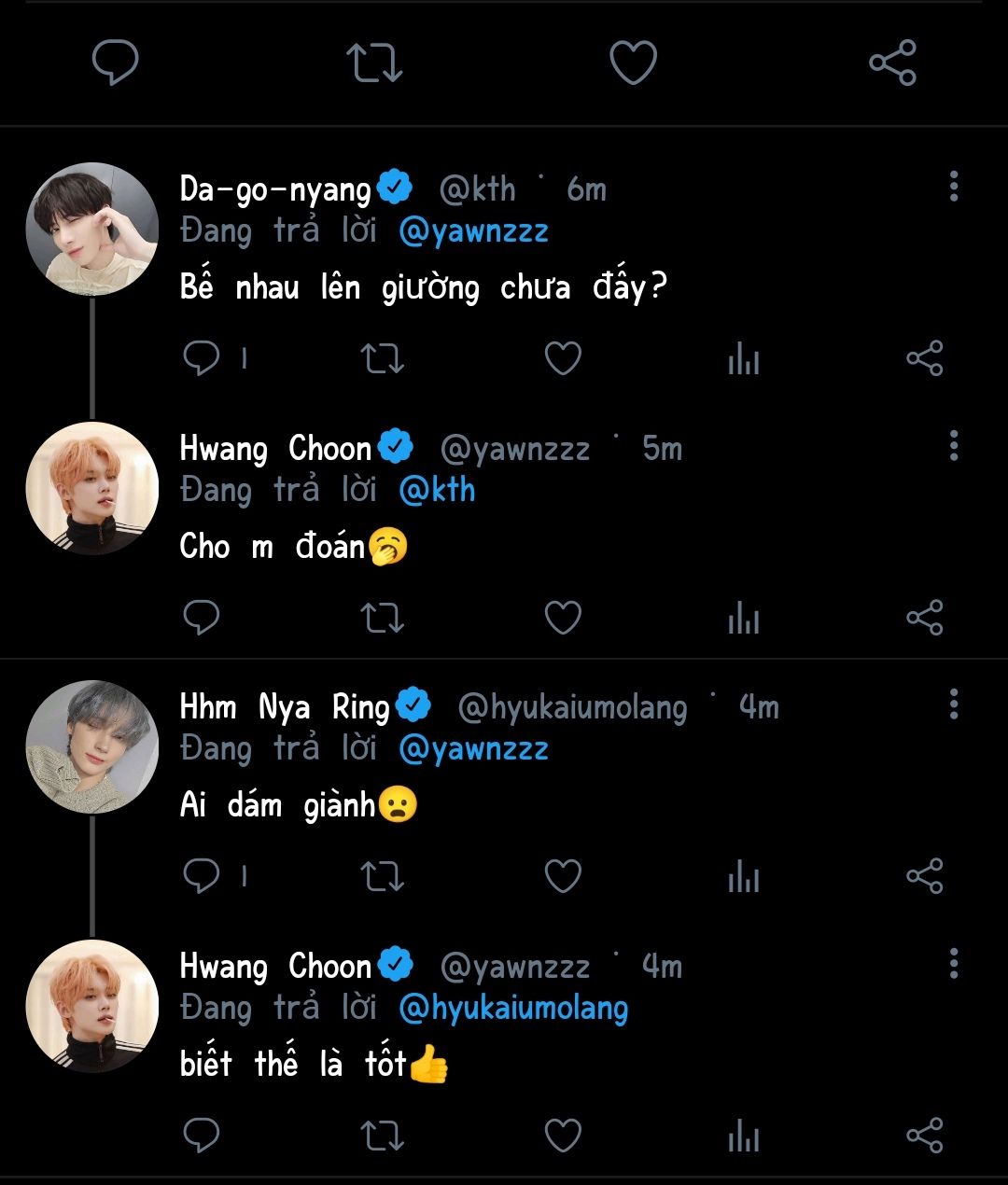View analytics for "Ai dám giành" tweet

click(x=744, y=876)
